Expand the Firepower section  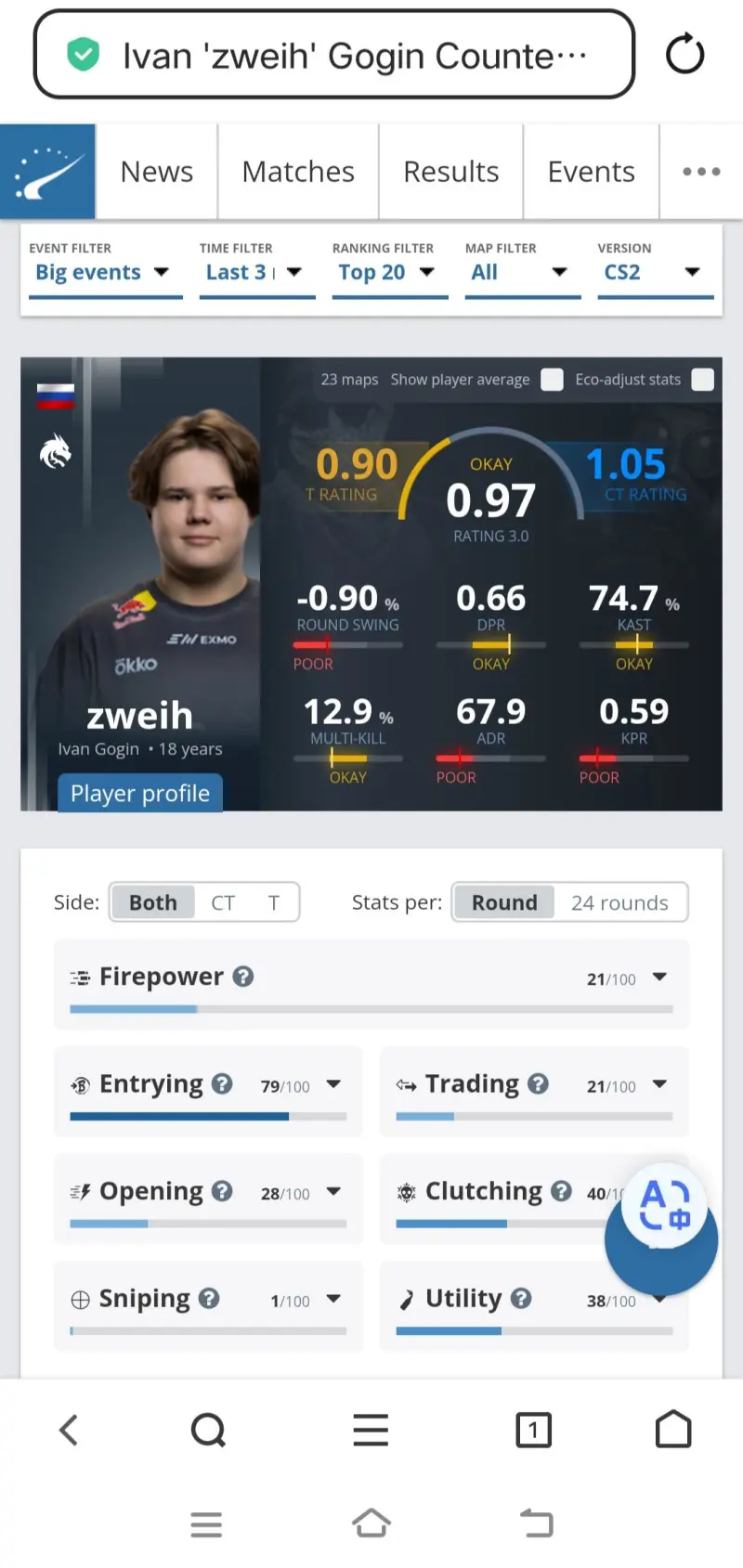[659, 978]
